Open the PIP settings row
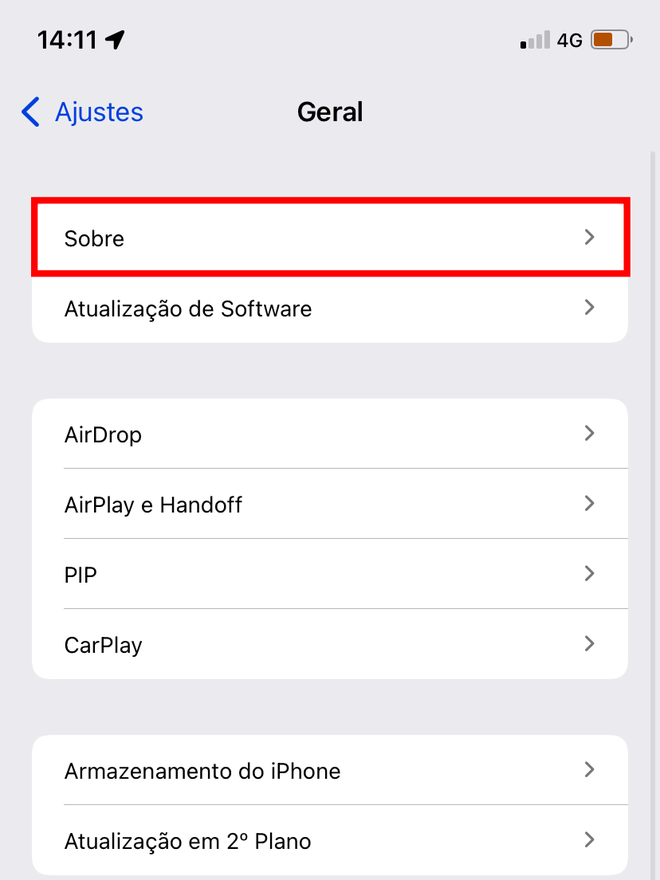This screenshot has height=880, width=660. (330, 574)
